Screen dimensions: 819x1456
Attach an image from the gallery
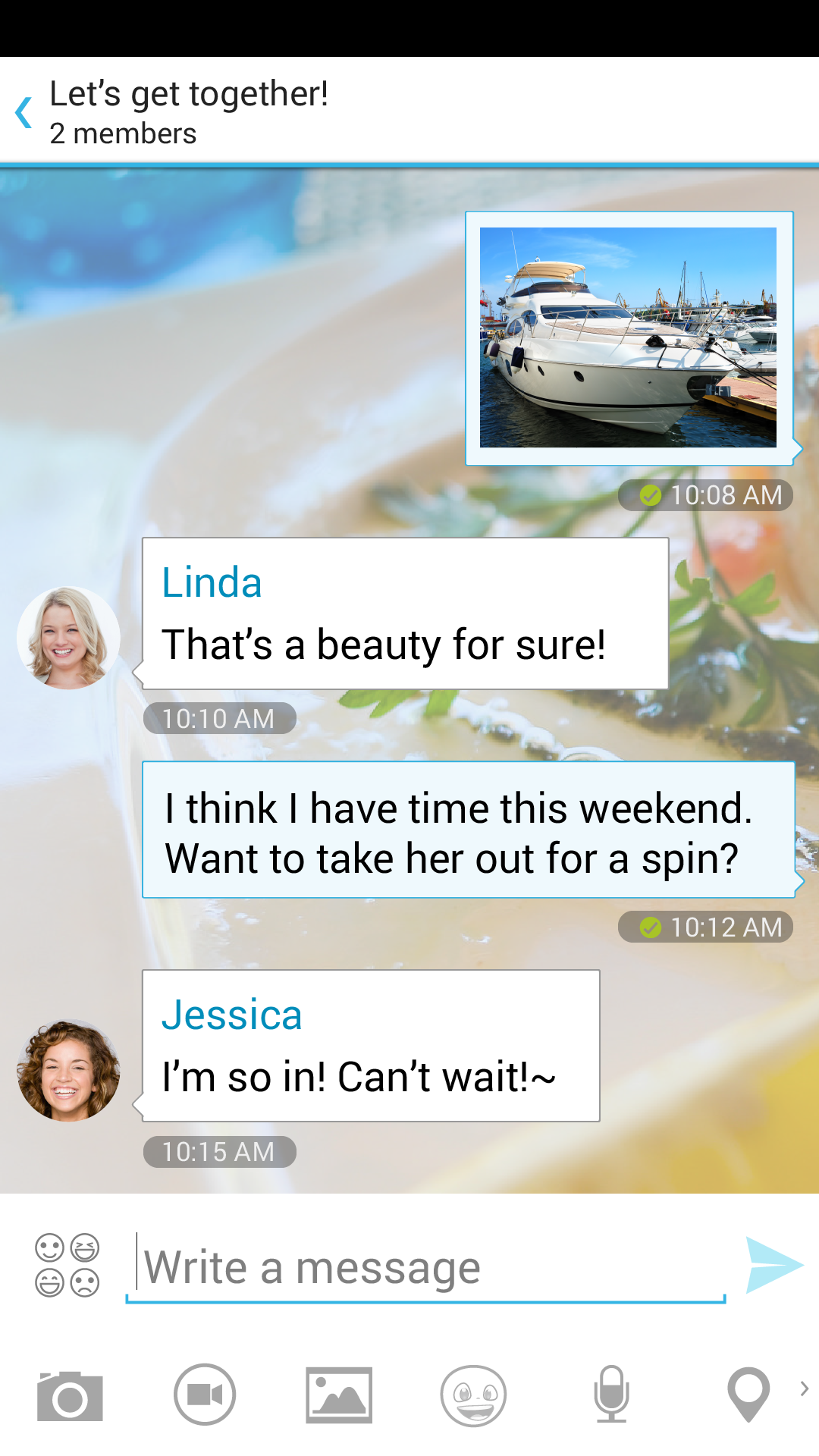click(x=338, y=1394)
